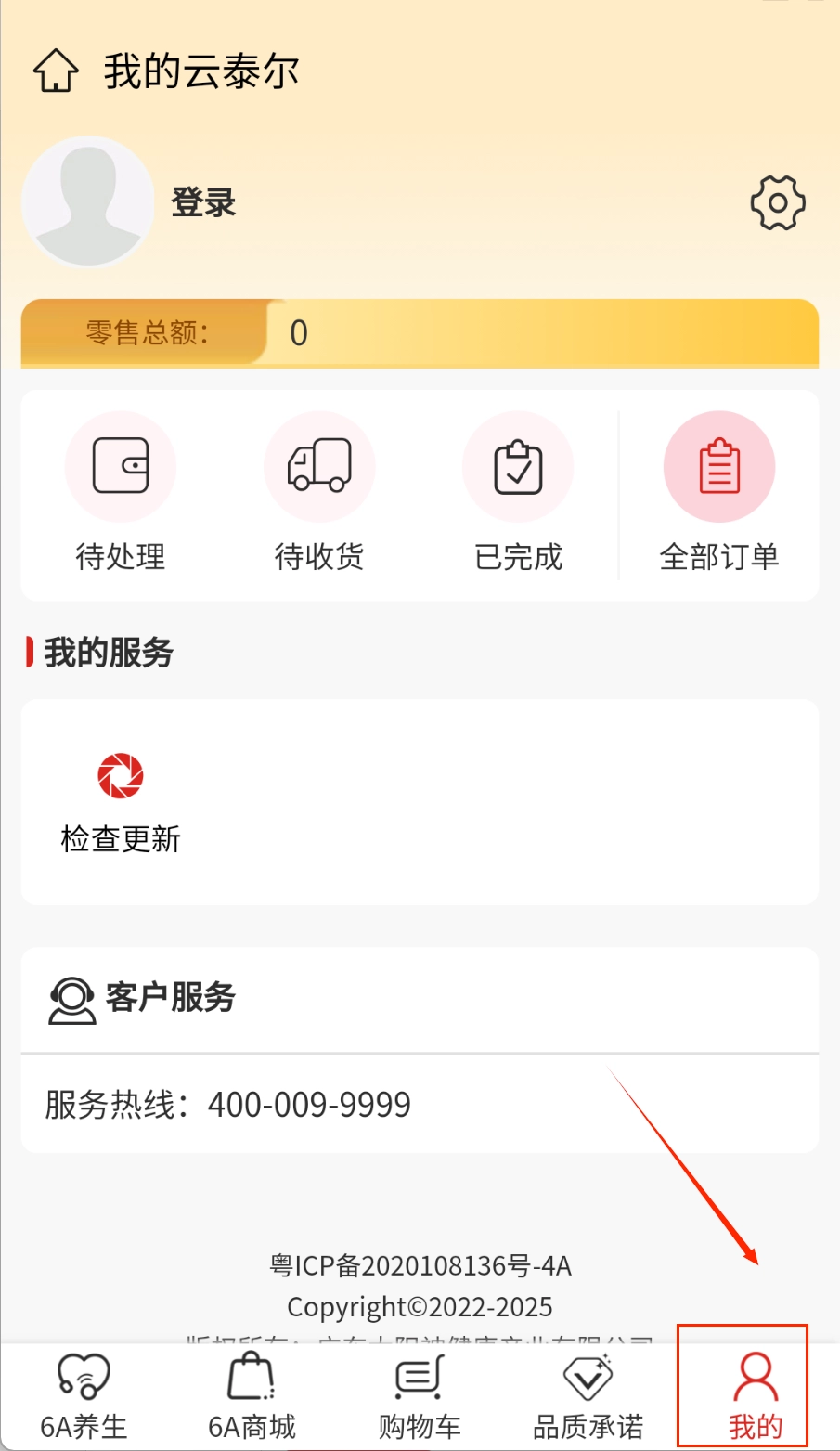Tap the profile avatar picture

pos(88,202)
